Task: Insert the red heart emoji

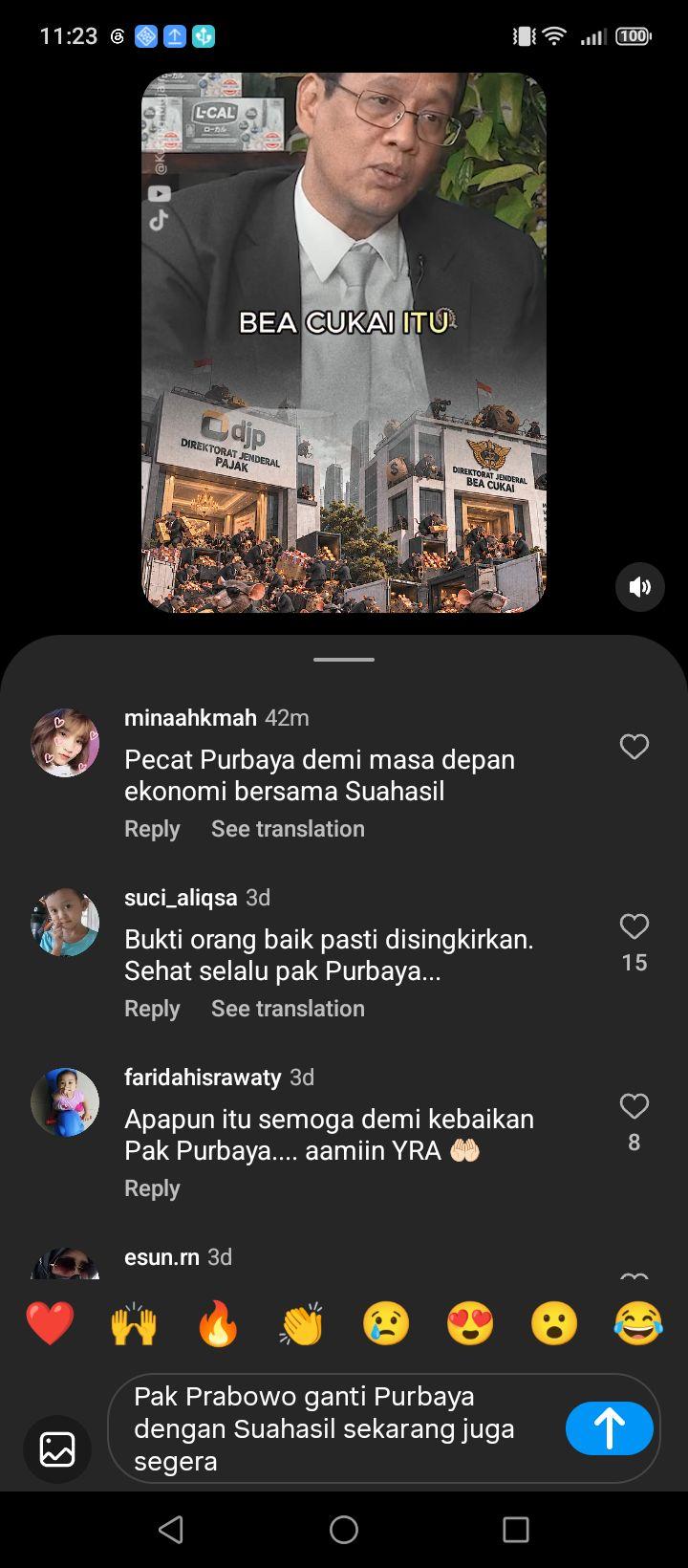Action: 50,1325
